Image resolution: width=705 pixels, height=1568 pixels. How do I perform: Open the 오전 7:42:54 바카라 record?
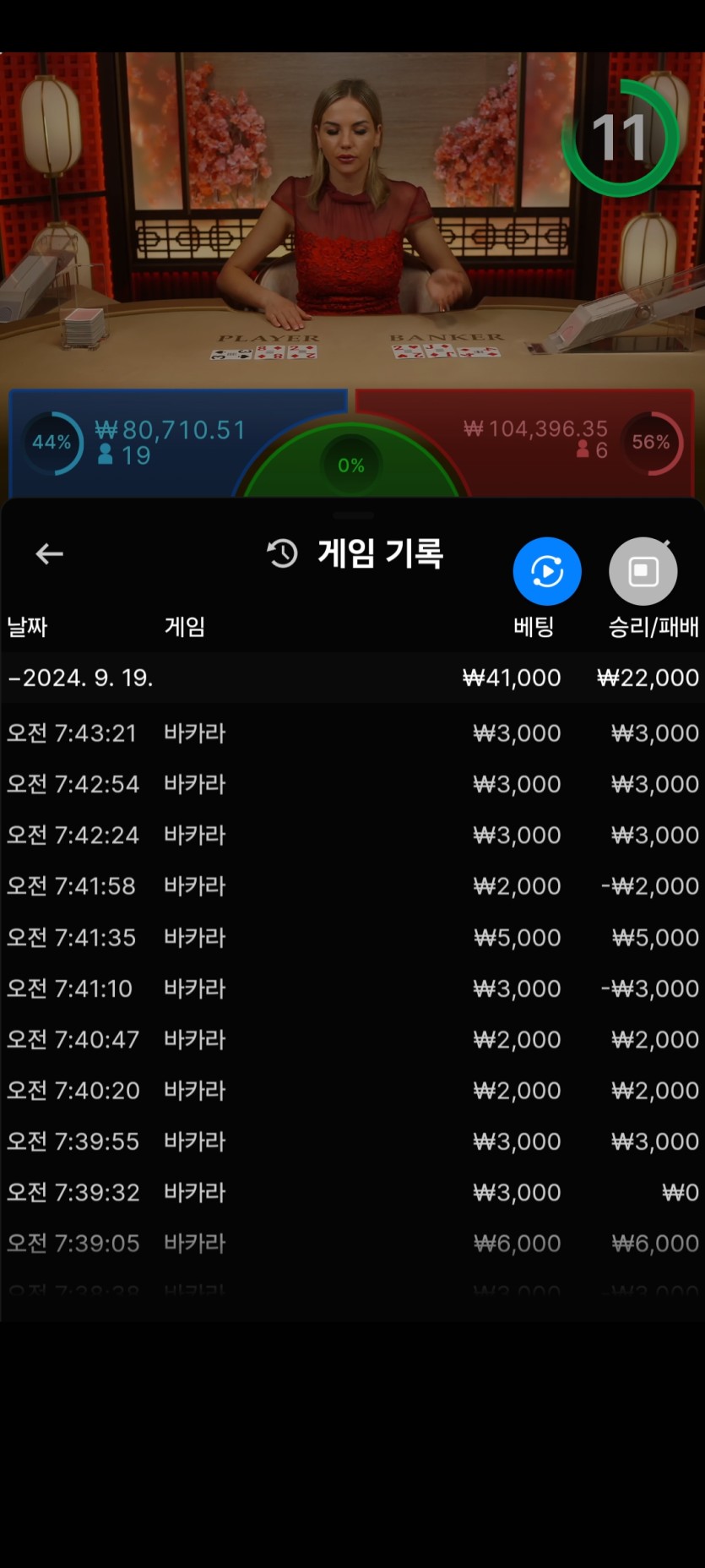(x=352, y=784)
